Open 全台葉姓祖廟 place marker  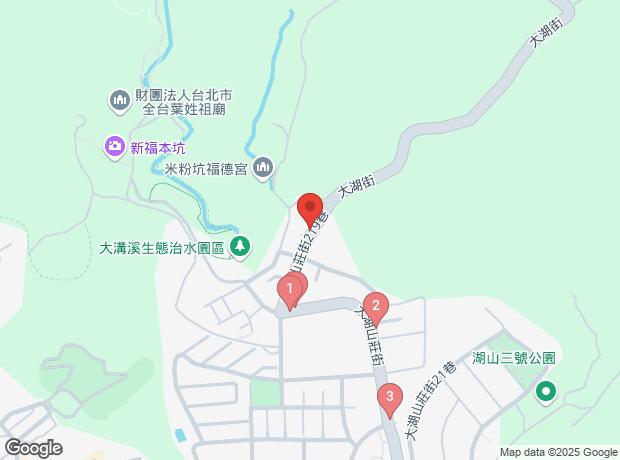coord(119,99)
